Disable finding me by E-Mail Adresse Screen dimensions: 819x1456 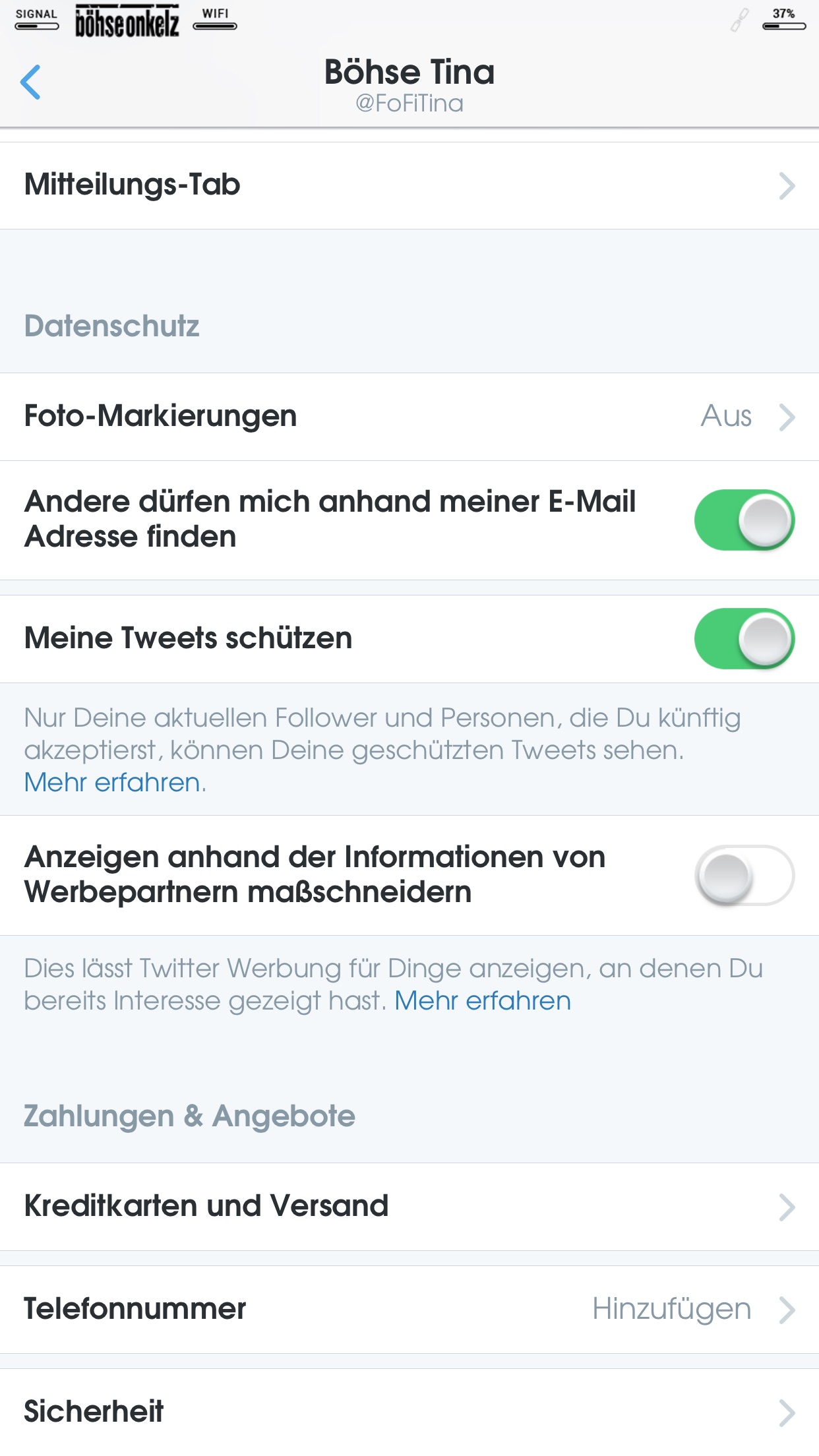744,520
